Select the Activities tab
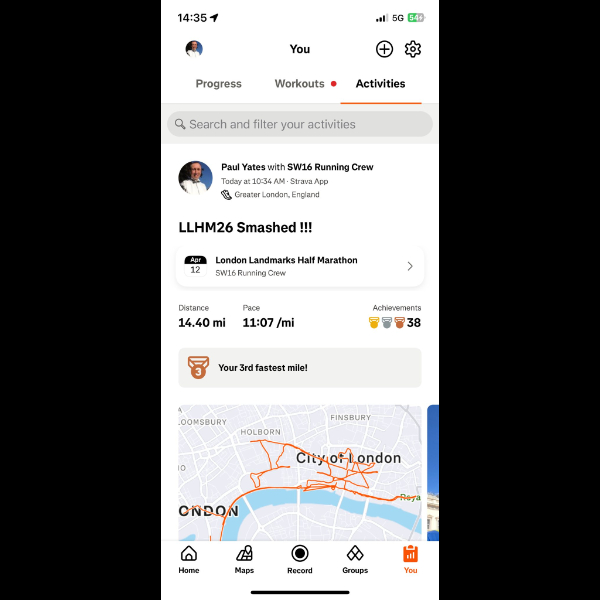 [380, 84]
